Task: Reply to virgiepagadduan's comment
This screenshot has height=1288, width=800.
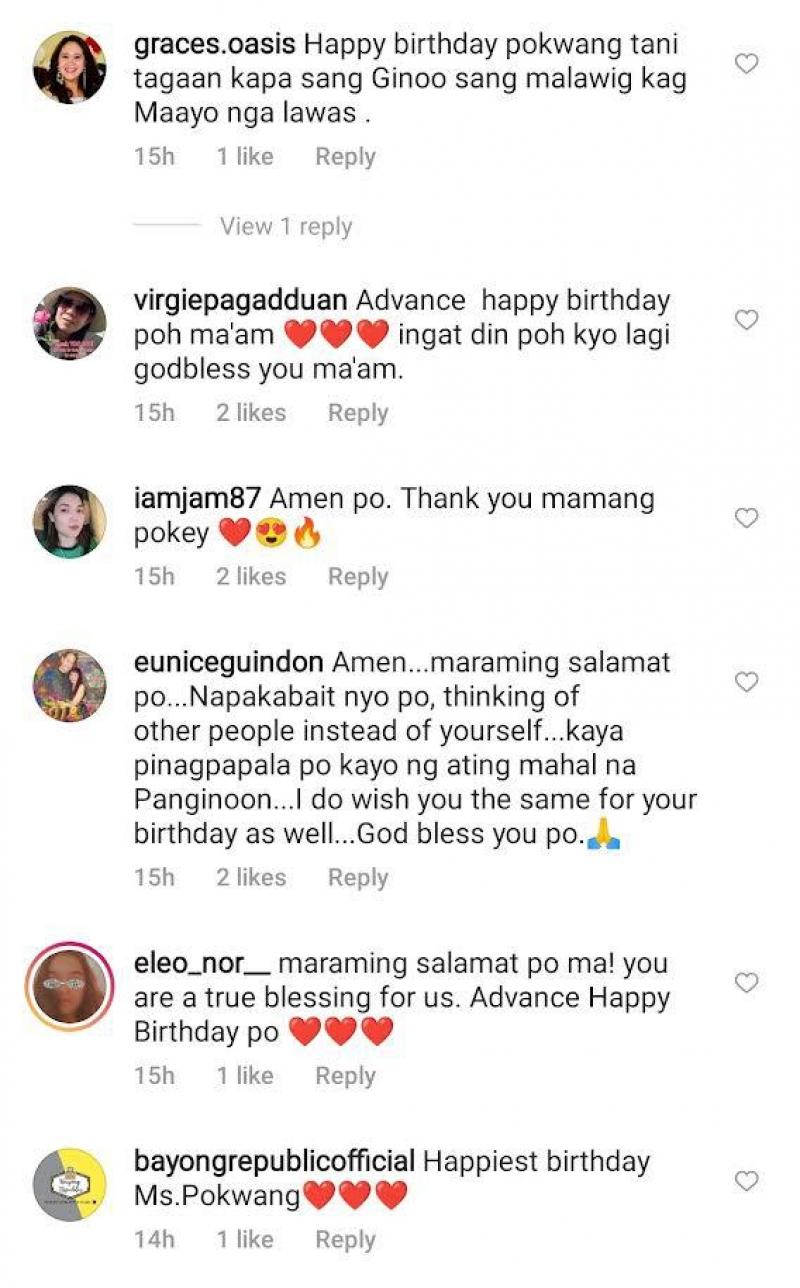Action: pyautogui.click(x=358, y=413)
